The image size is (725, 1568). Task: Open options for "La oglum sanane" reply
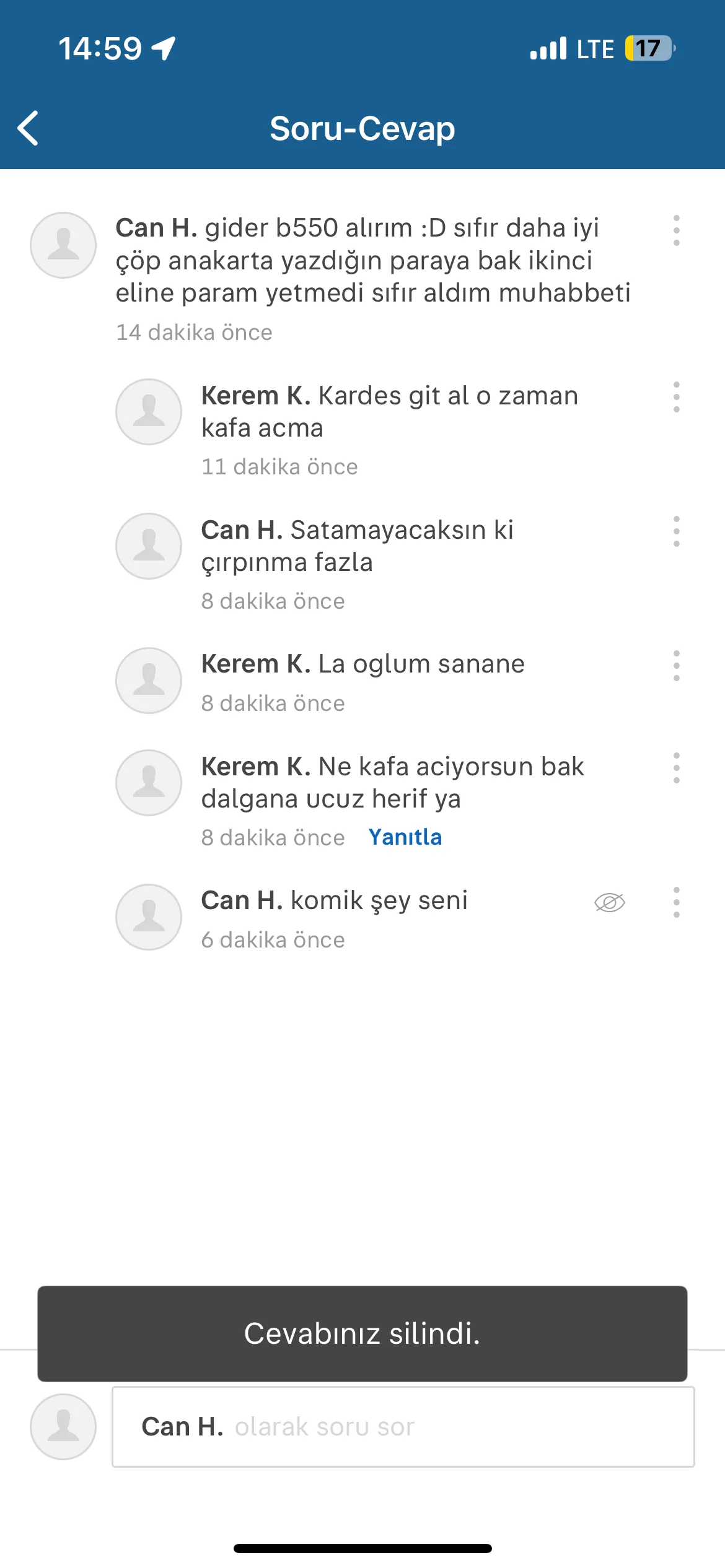(x=676, y=666)
